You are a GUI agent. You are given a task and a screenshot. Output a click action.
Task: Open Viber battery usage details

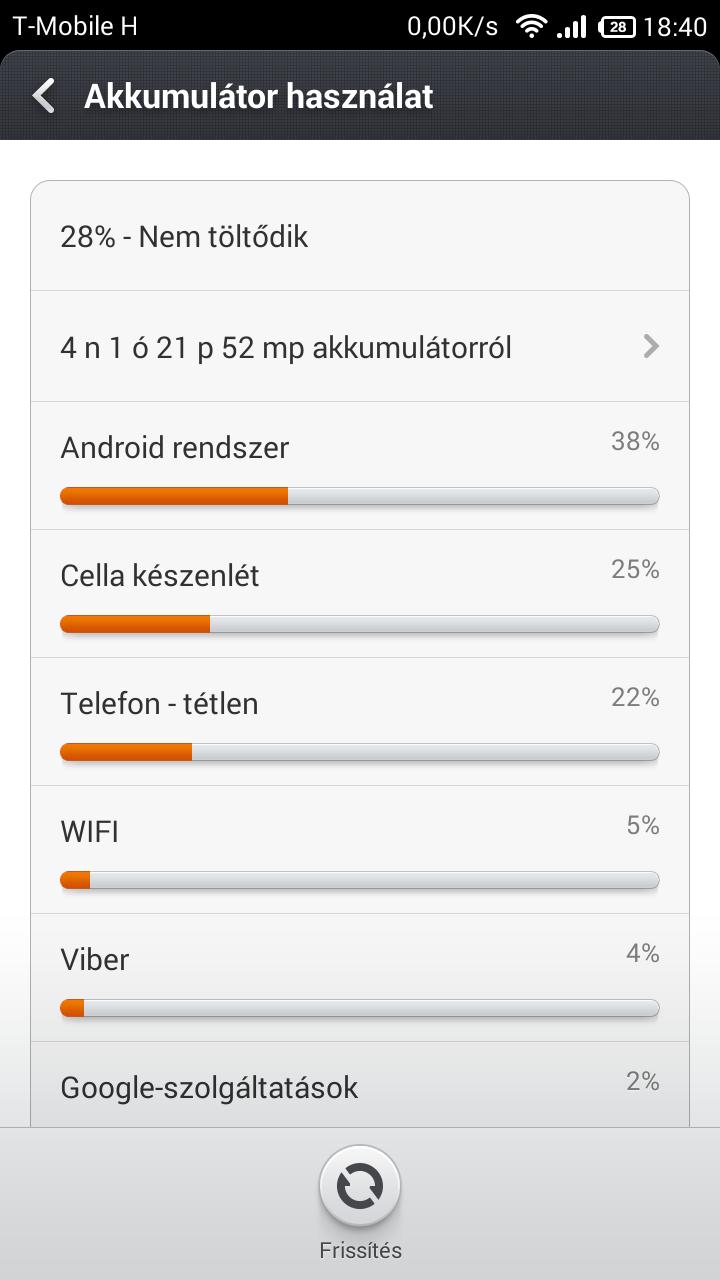360,978
